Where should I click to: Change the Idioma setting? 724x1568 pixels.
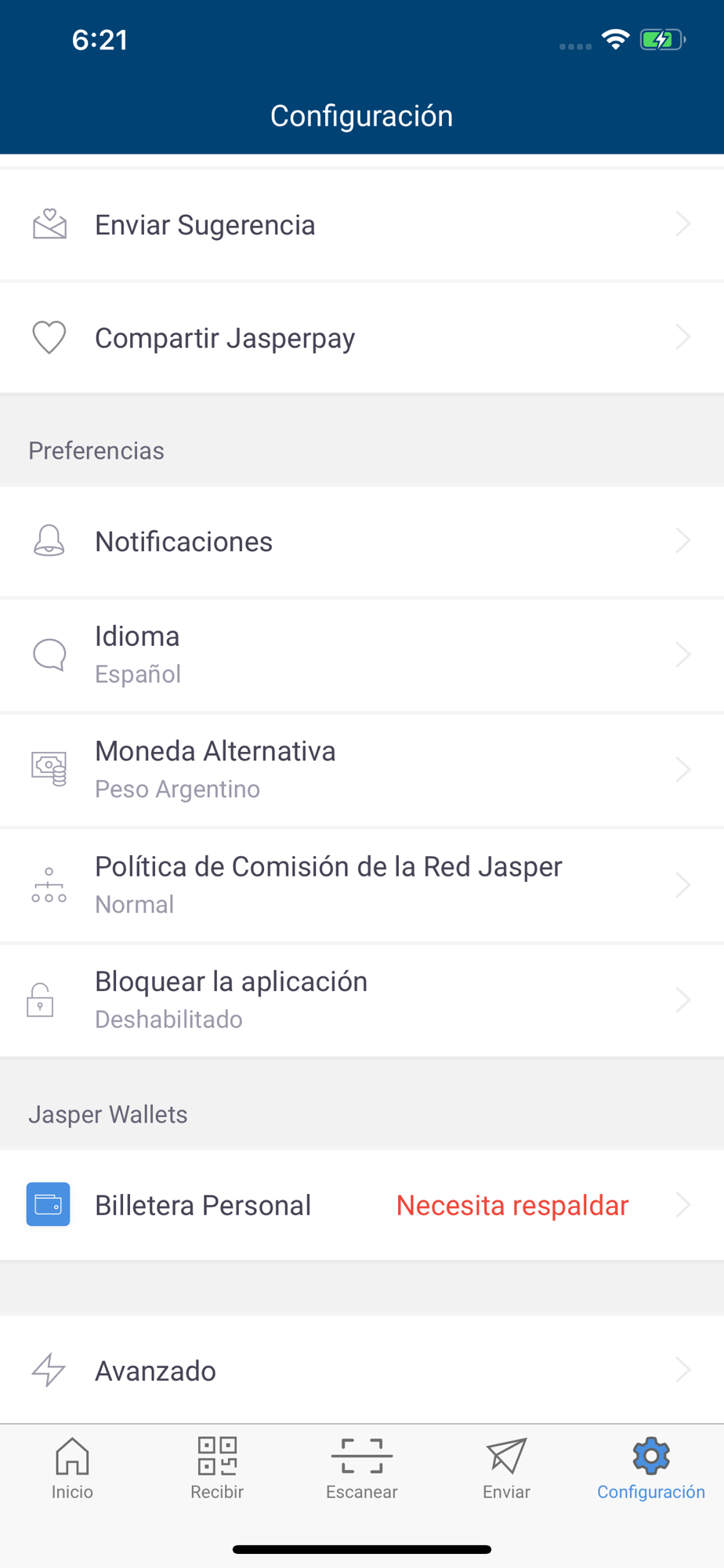pos(362,655)
